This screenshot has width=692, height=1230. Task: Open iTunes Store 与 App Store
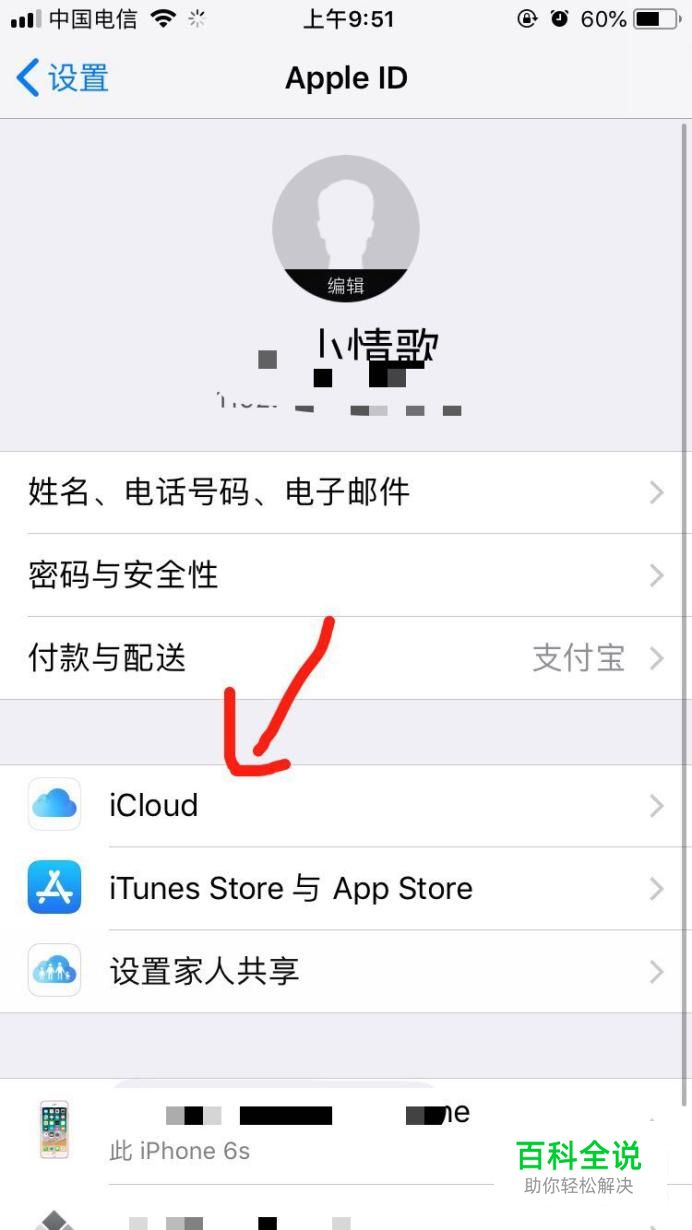(346, 889)
